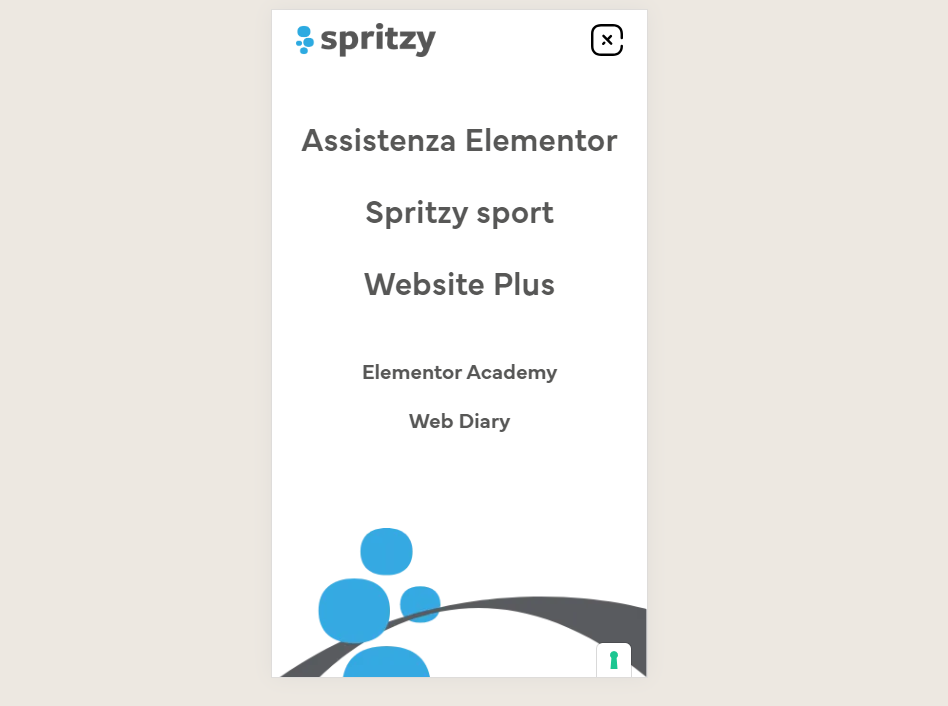948x706 pixels.
Task: Visit the Web Diary section
Action: tap(459, 421)
